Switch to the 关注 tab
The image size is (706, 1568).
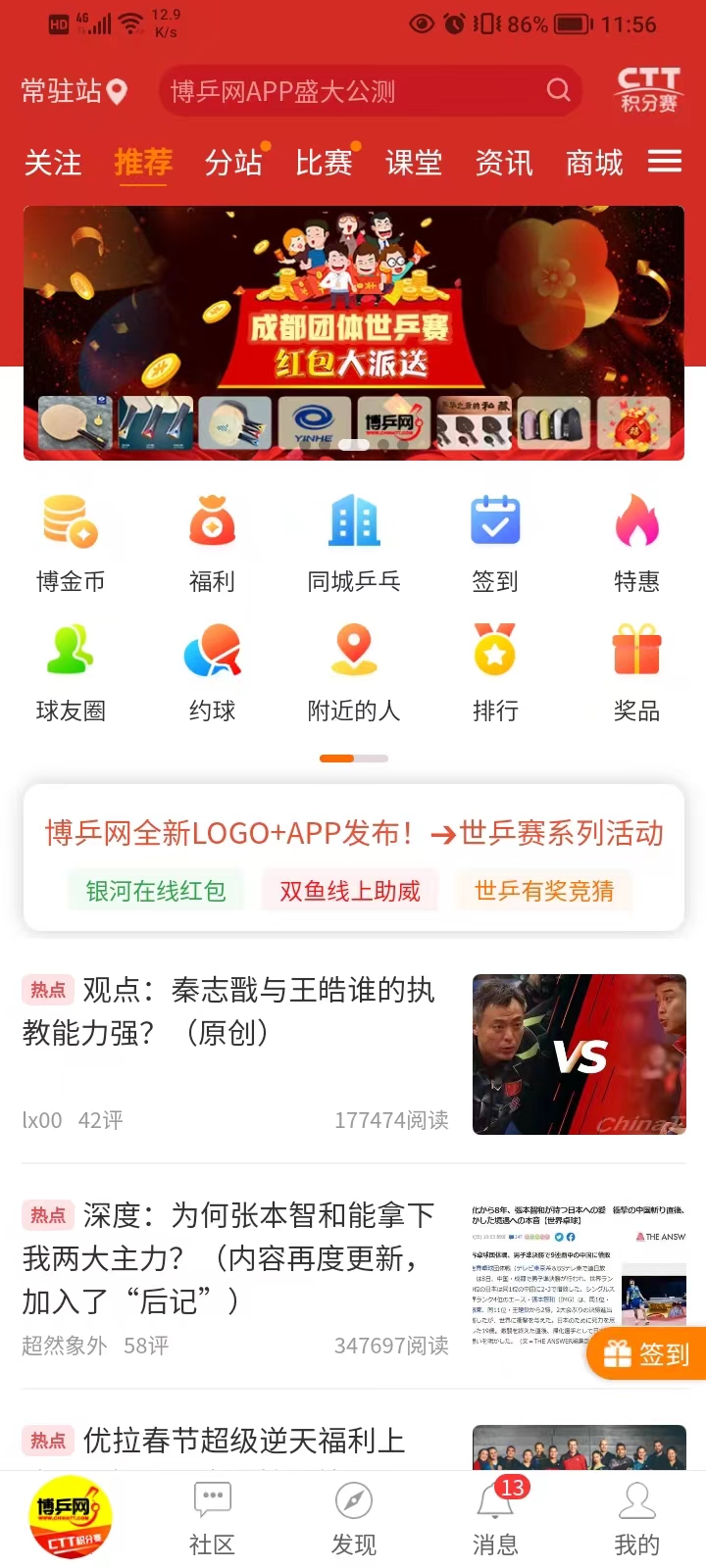pyautogui.click(x=53, y=163)
